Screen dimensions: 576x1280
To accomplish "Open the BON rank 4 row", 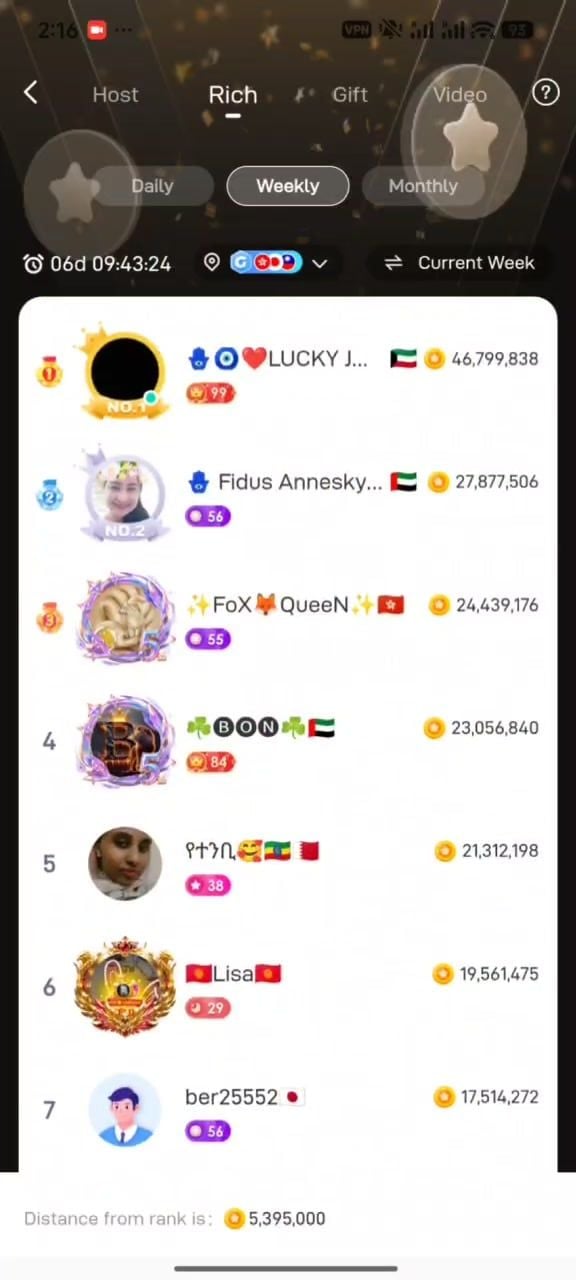I will 288,741.
